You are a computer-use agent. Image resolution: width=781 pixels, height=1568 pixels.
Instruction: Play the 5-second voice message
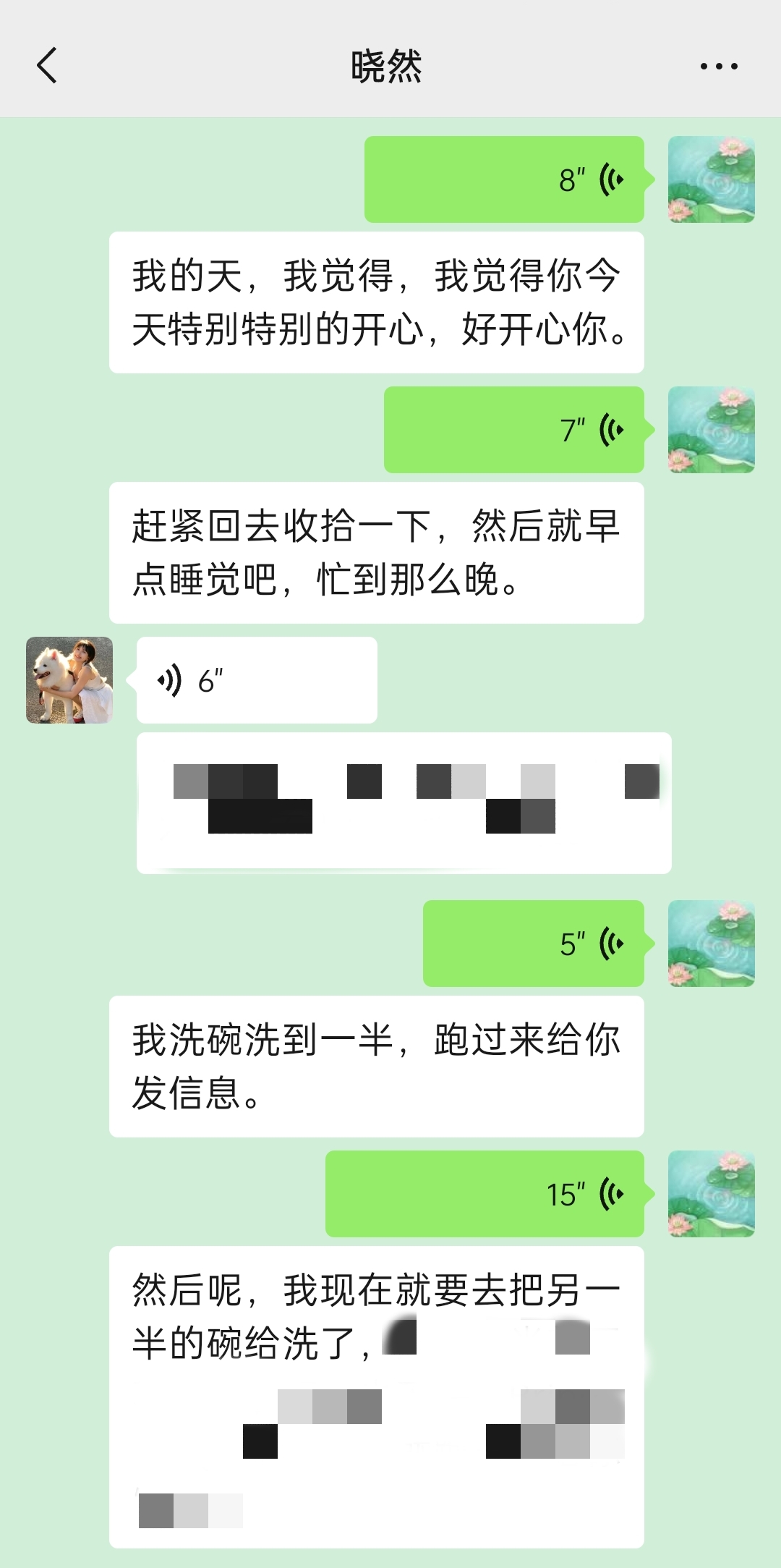533,944
